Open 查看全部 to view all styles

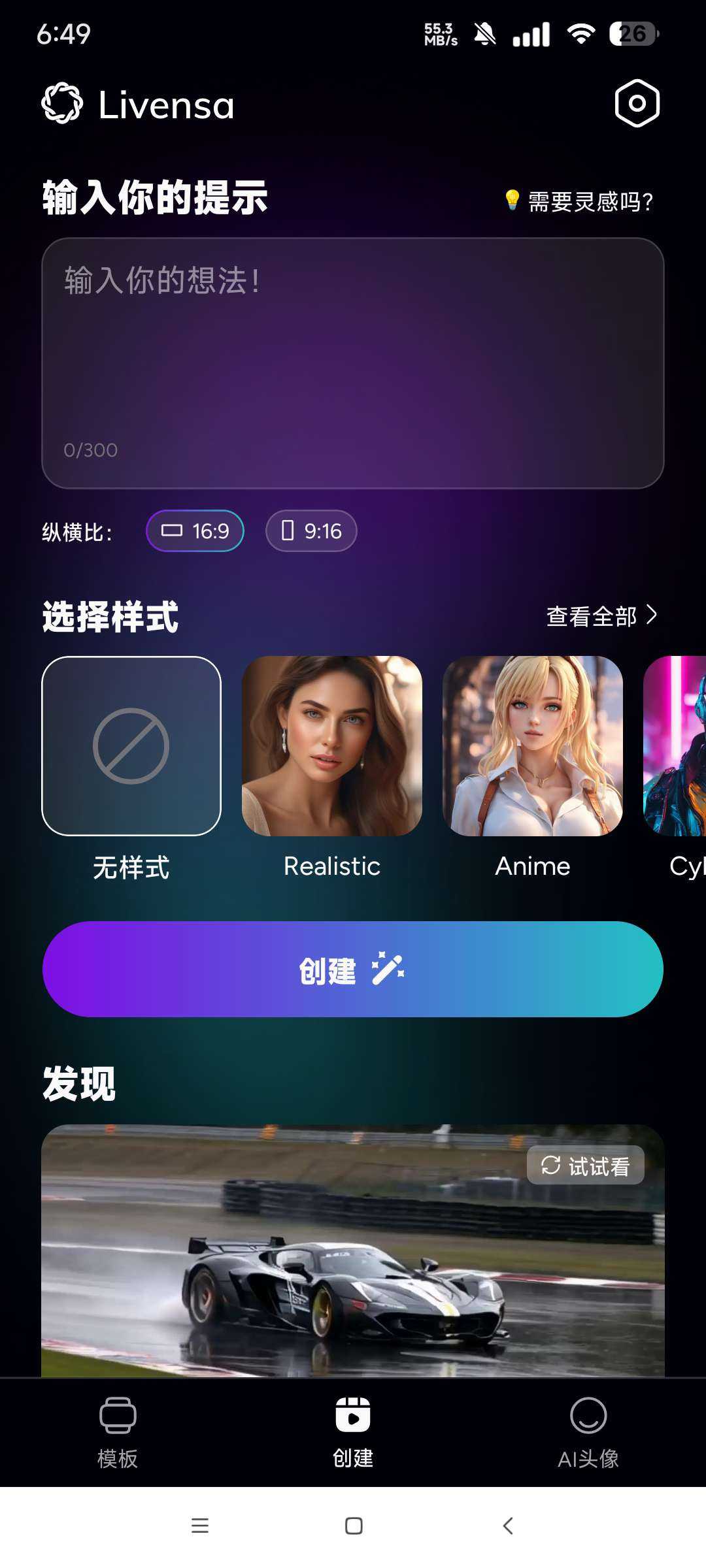point(601,615)
